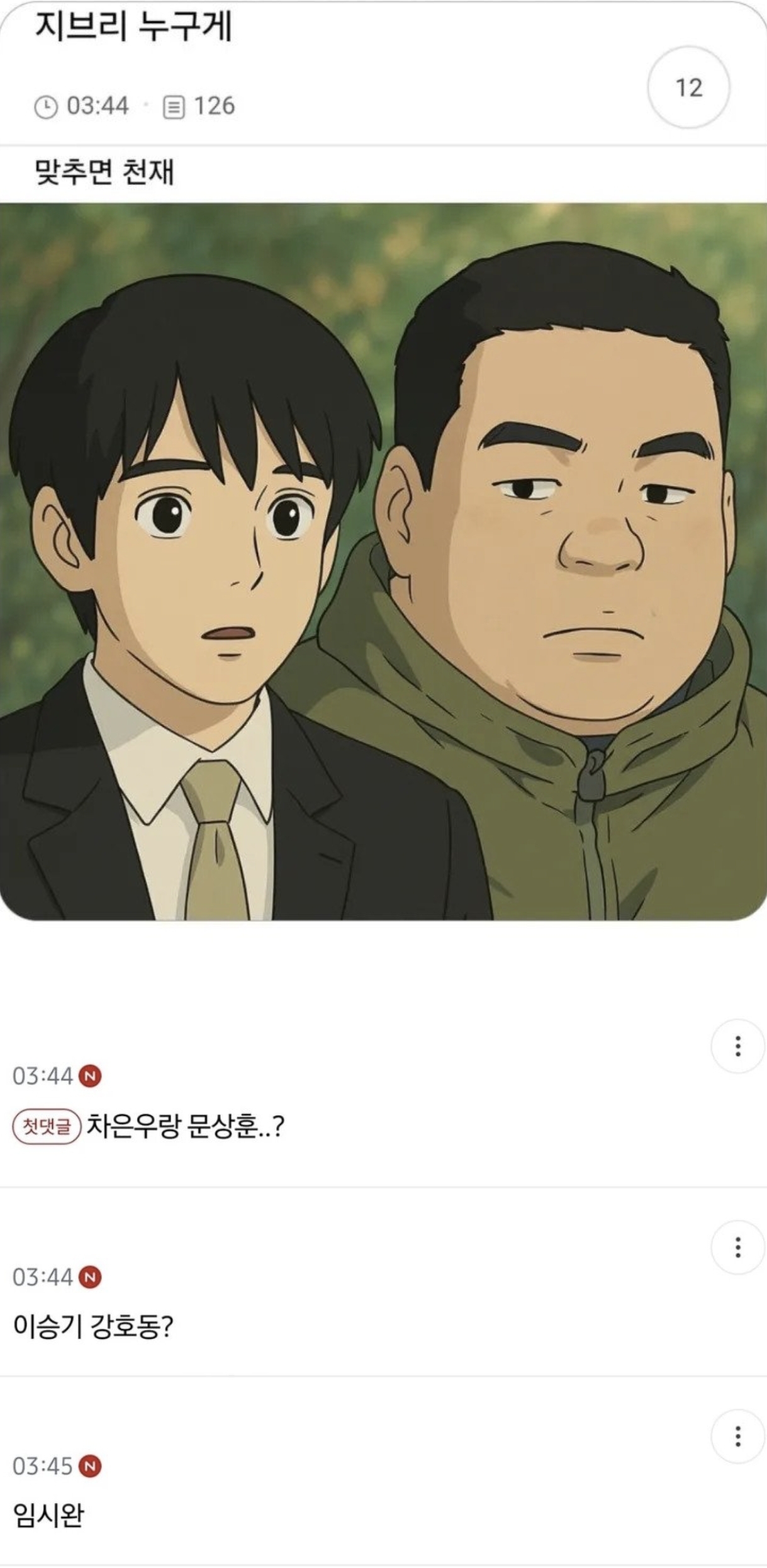Open the Ghibli-style image in the post

[x=383, y=561]
